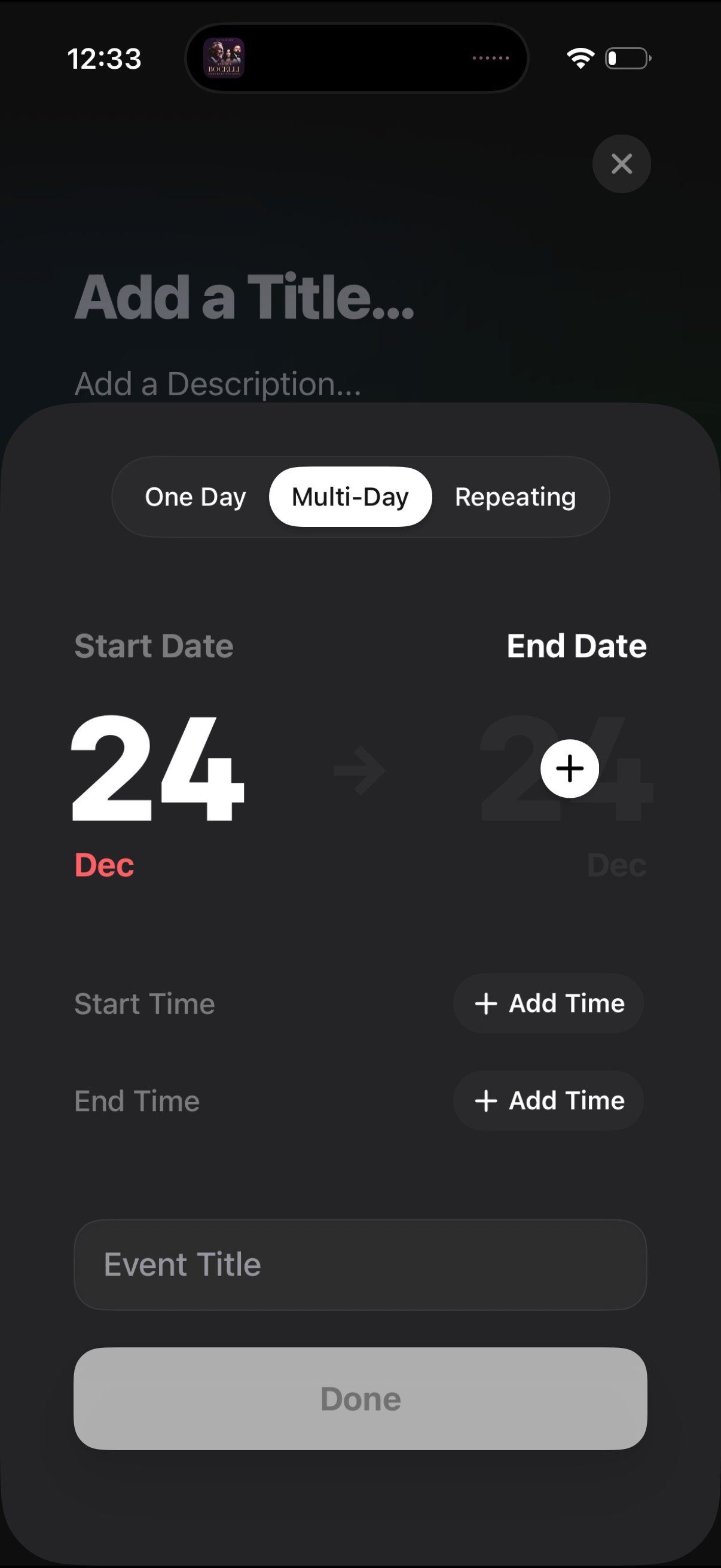
Task: Tap the battery indicator in the status bar
Action: click(627, 58)
